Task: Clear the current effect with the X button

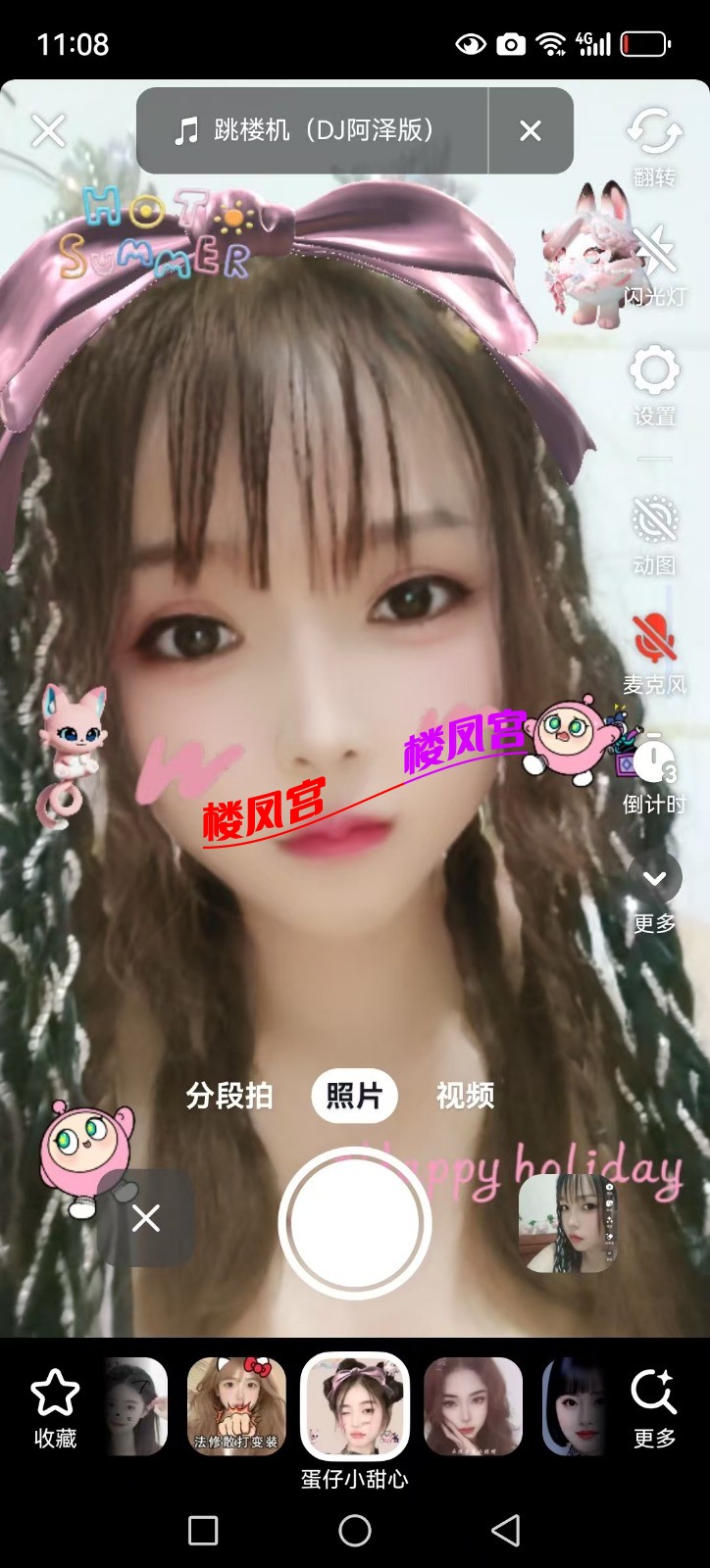Action: tap(146, 1218)
